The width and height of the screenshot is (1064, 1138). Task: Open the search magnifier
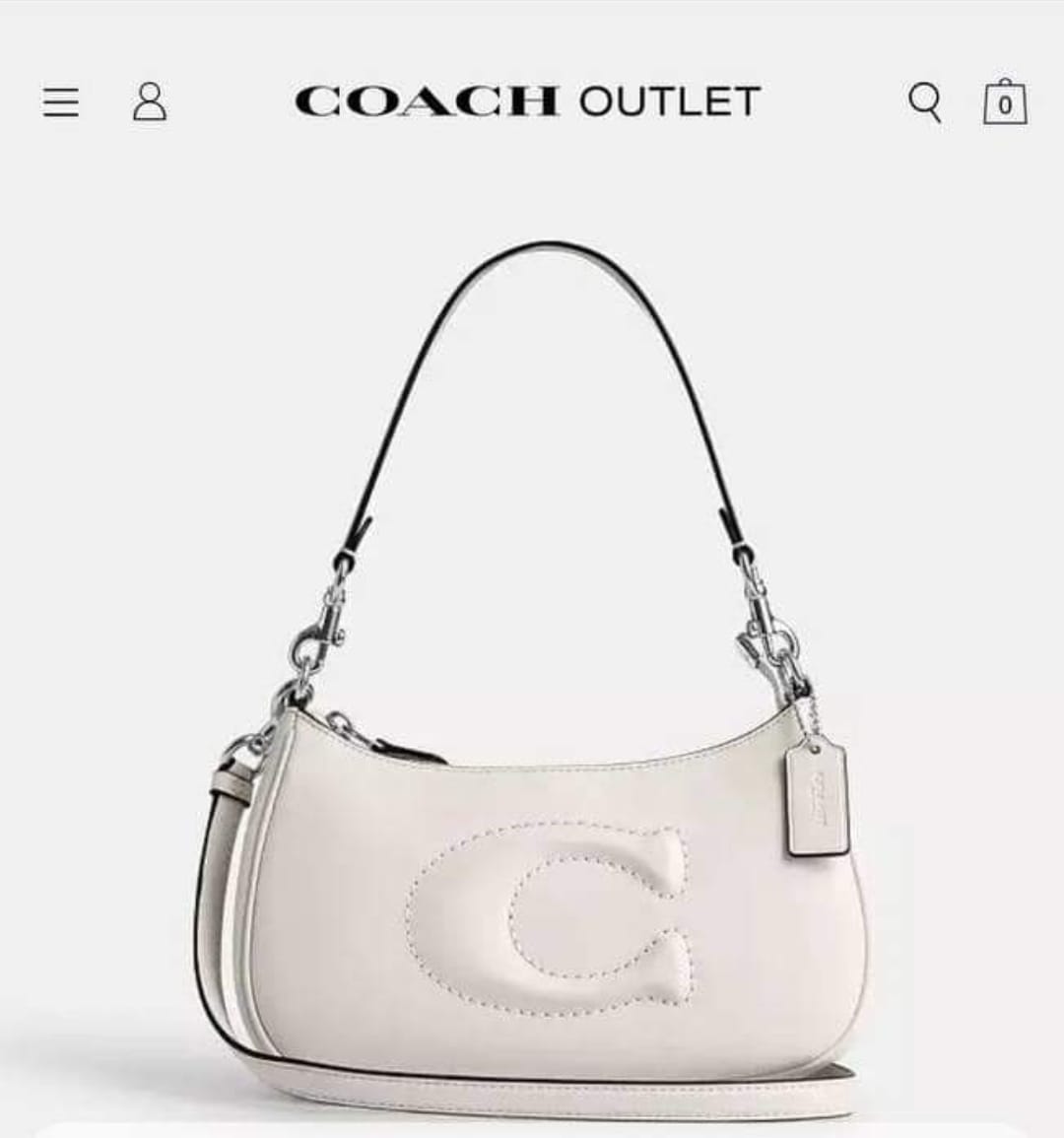coord(924,101)
